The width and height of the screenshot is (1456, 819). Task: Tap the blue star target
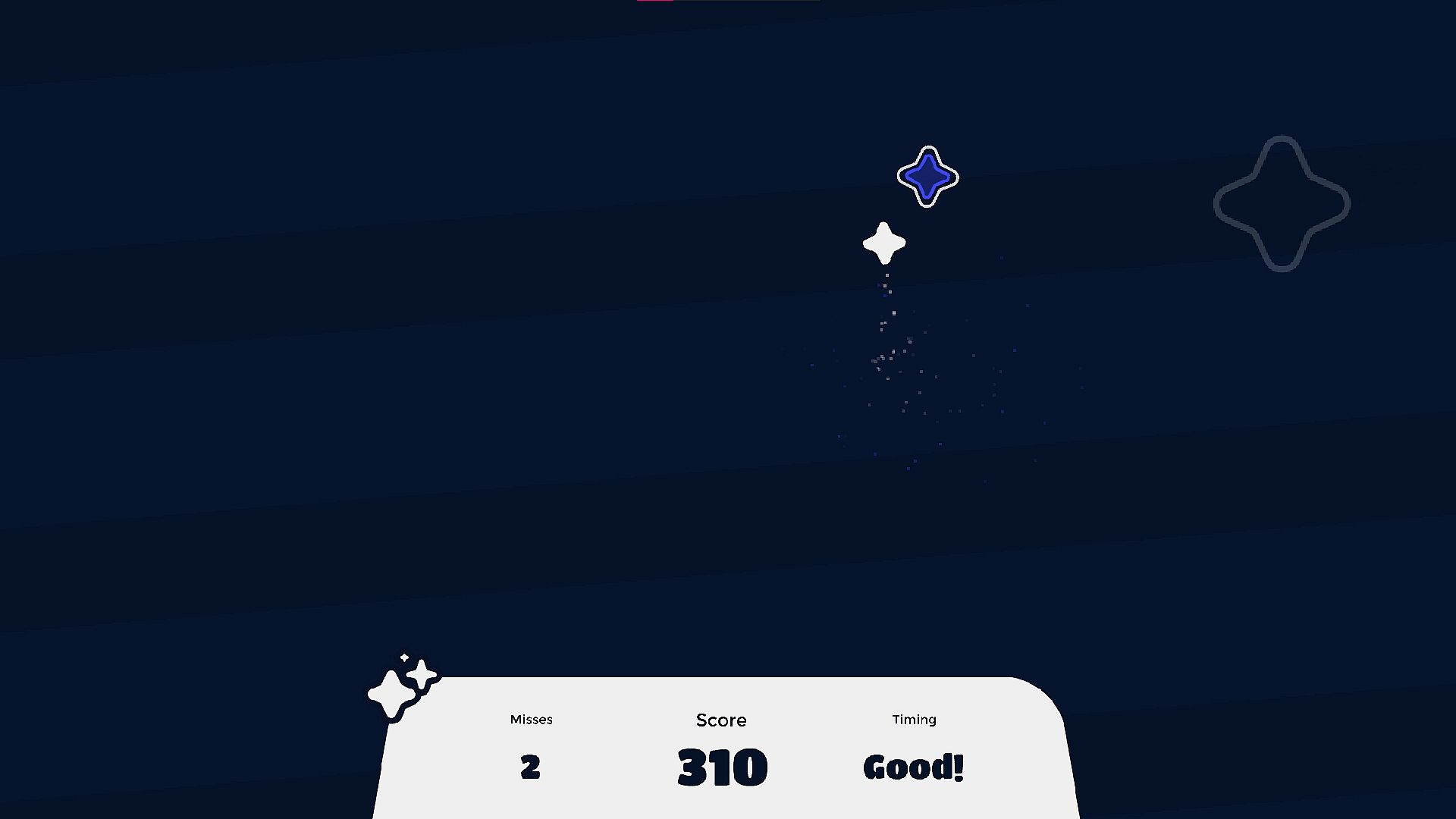click(927, 177)
